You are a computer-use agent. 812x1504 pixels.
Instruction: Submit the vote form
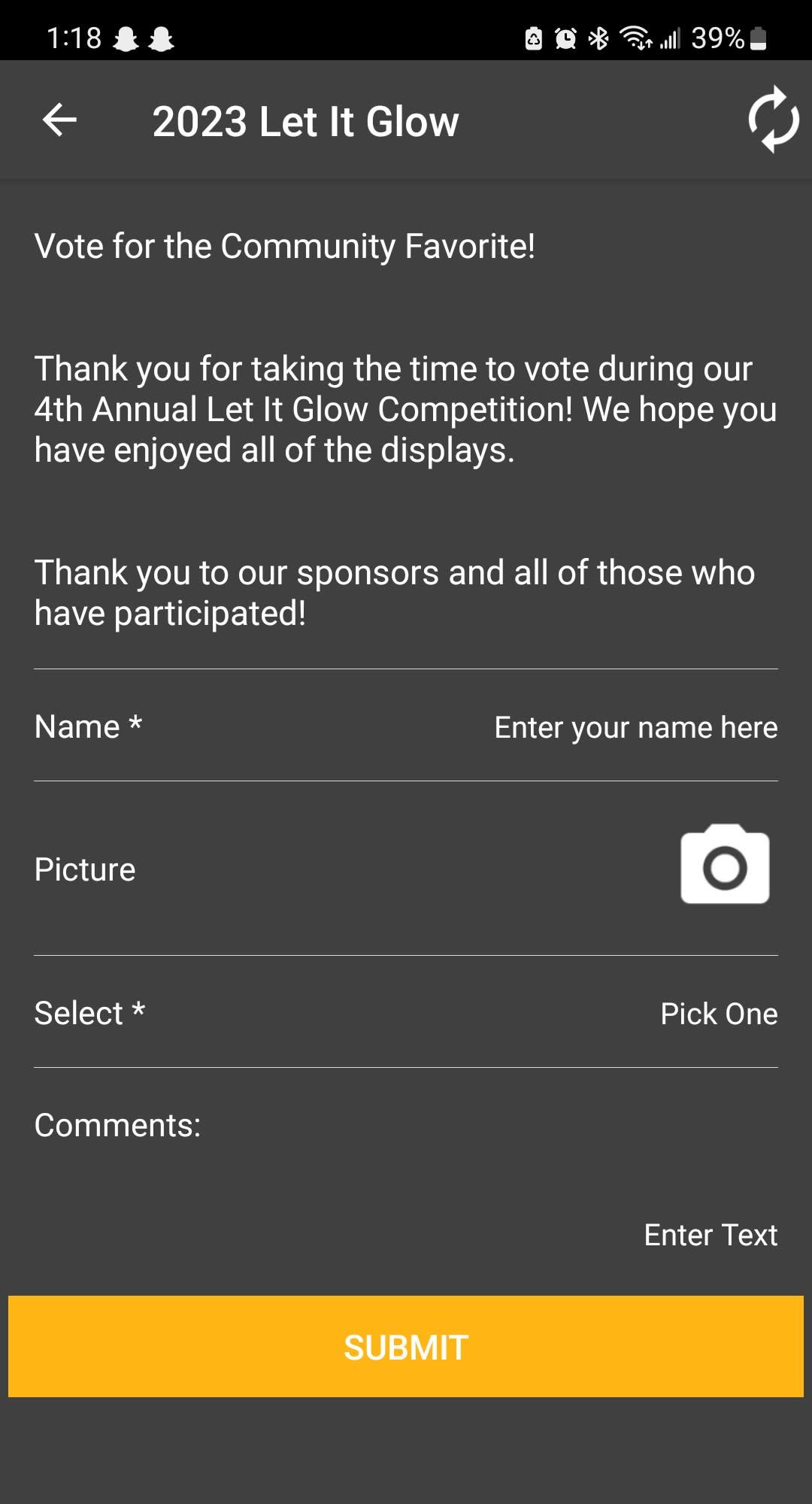(x=406, y=1347)
